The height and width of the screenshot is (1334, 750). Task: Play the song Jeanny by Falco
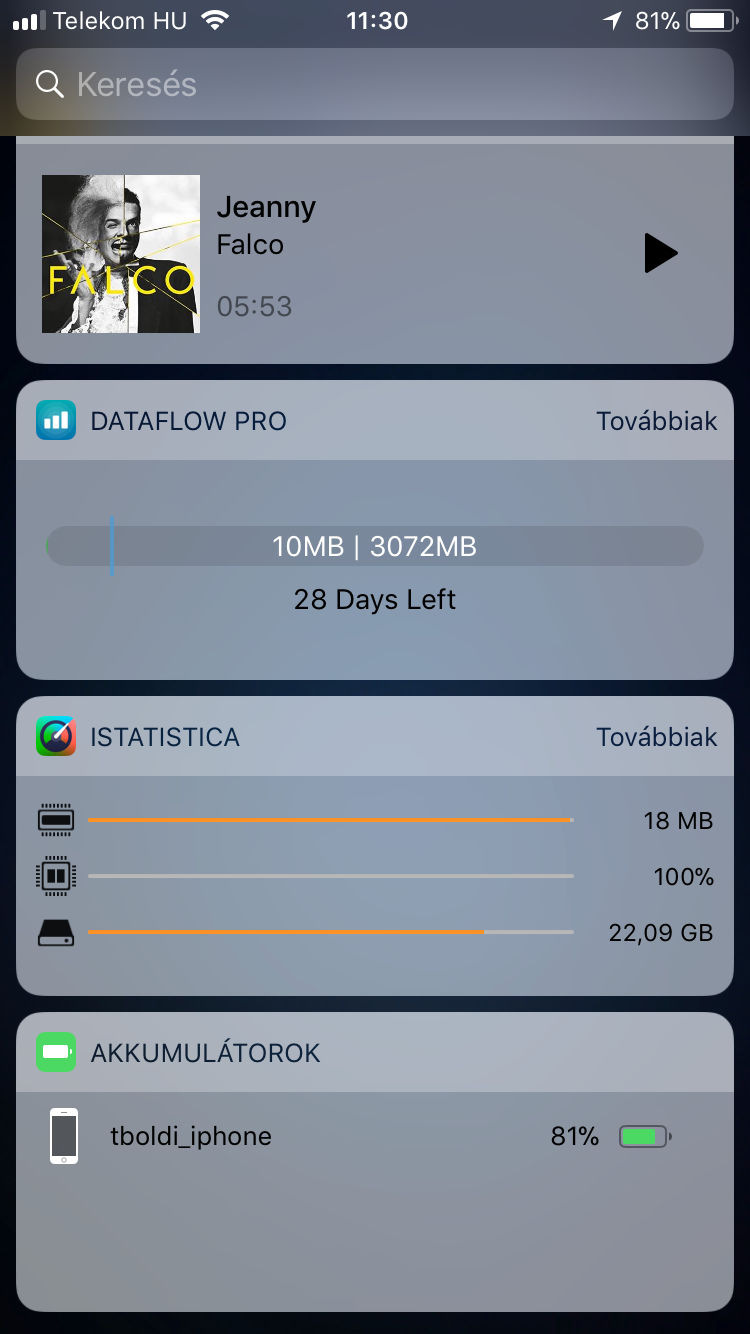coord(660,253)
